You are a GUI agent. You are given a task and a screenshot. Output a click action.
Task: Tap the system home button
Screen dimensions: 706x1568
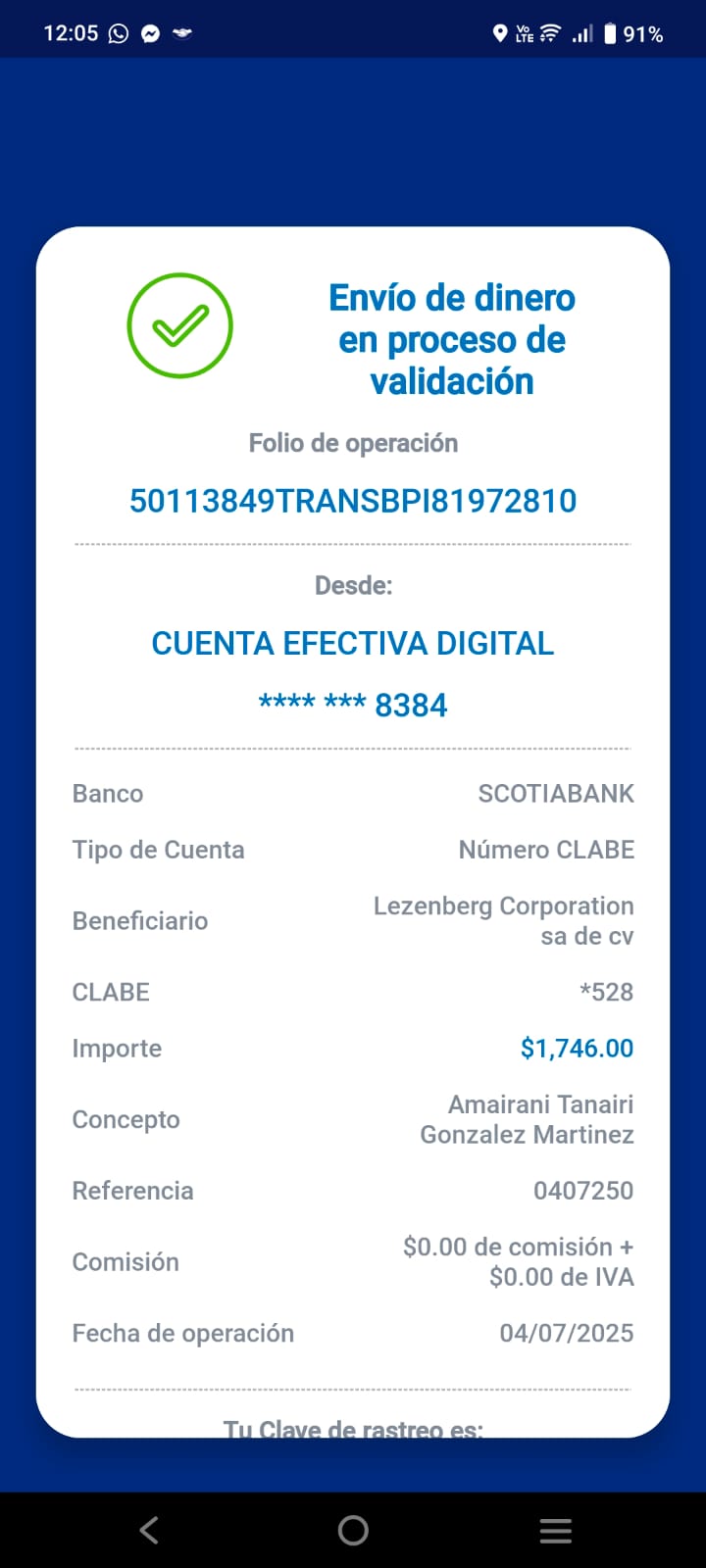353,1530
